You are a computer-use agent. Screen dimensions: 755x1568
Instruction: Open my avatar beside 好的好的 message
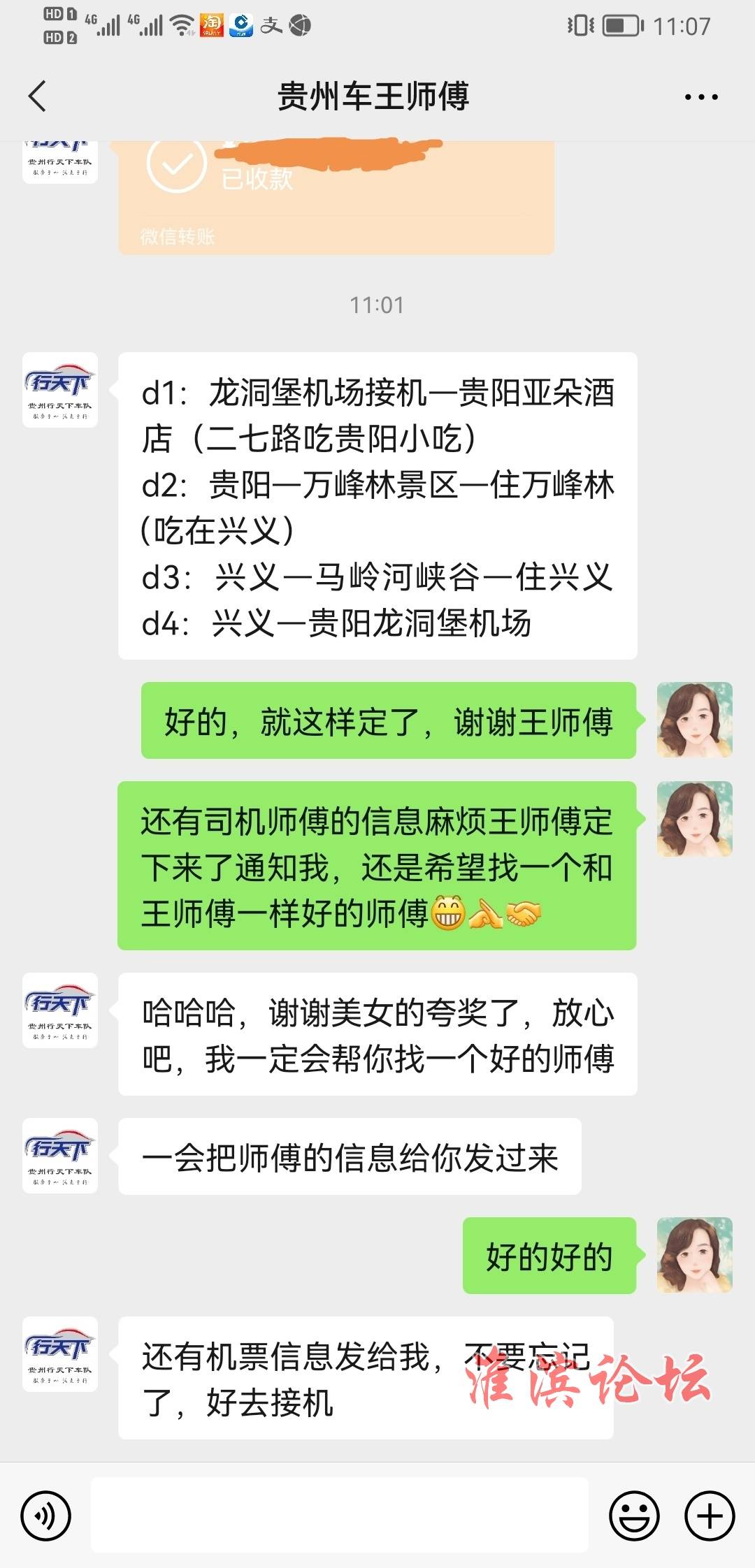pyautogui.click(x=694, y=1255)
